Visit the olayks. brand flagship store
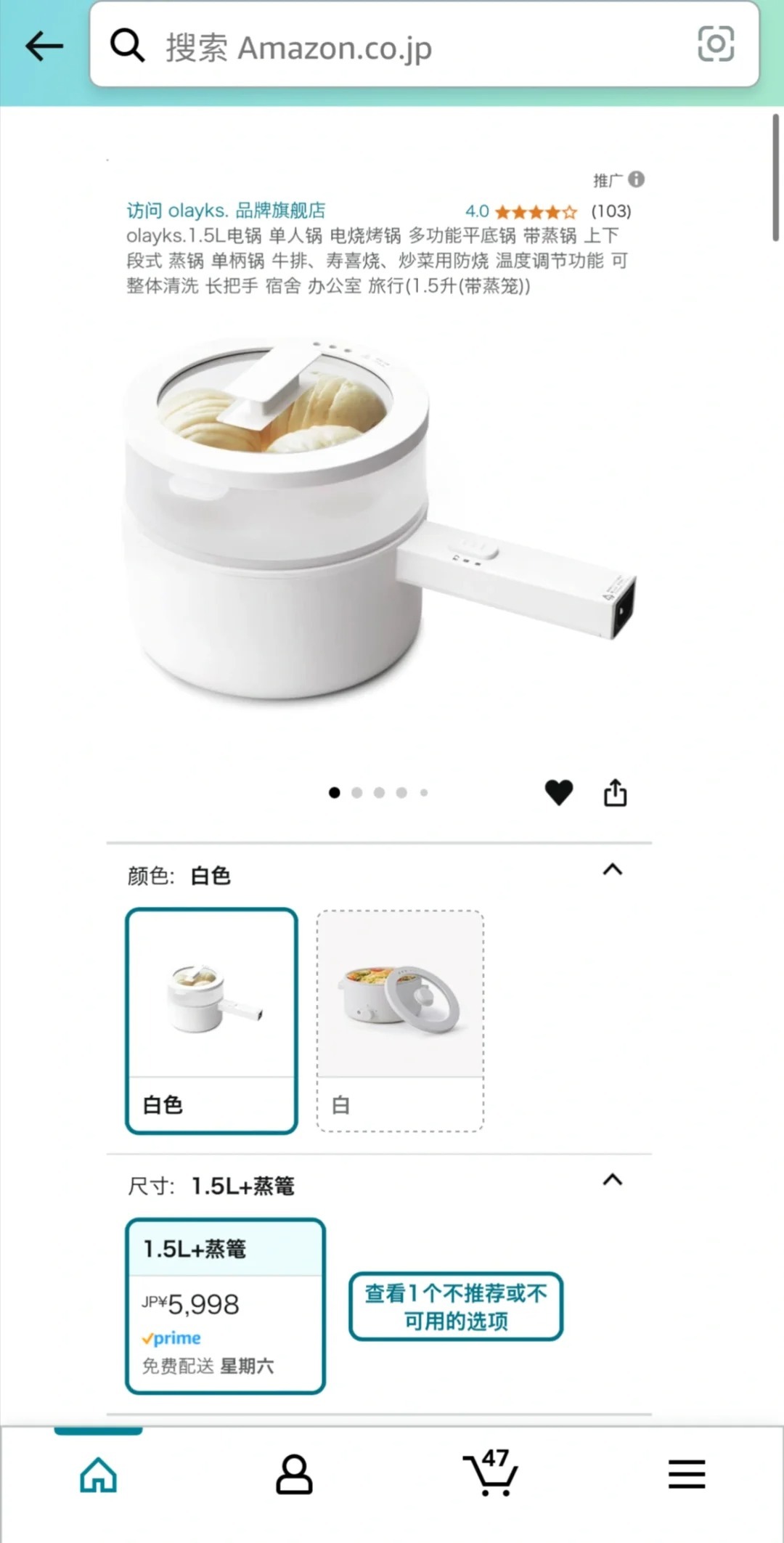Screen dimensions: 784x1543 (x=226, y=211)
